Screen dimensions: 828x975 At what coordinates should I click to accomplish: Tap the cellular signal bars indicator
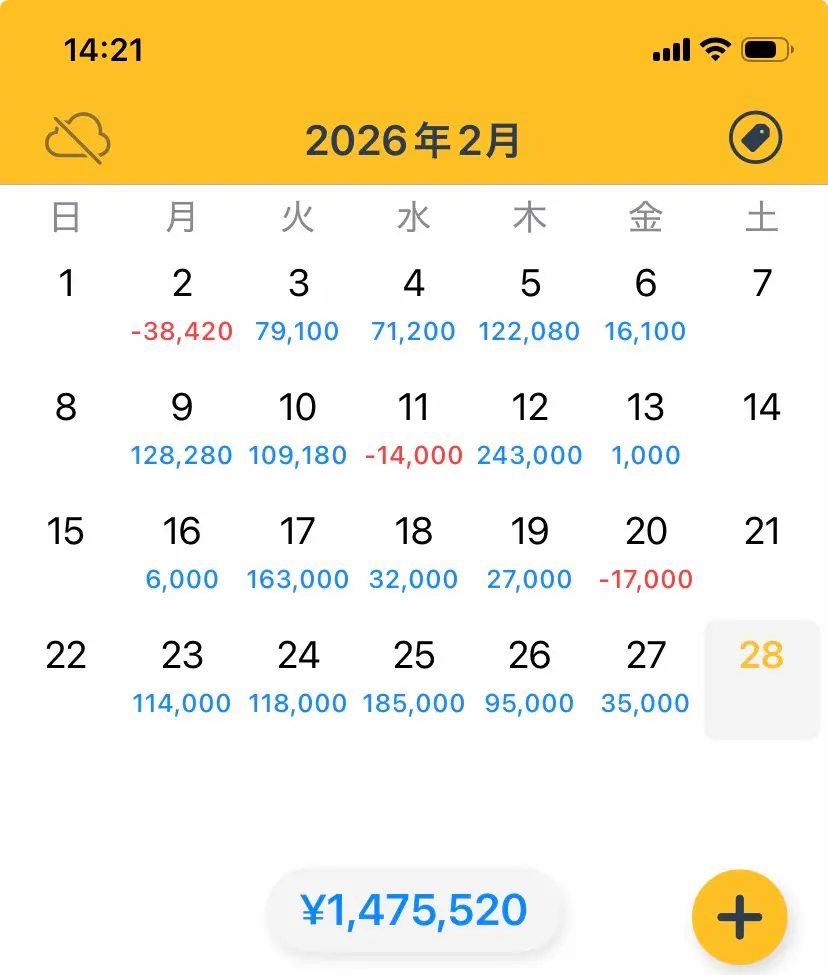tap(671, 47)
